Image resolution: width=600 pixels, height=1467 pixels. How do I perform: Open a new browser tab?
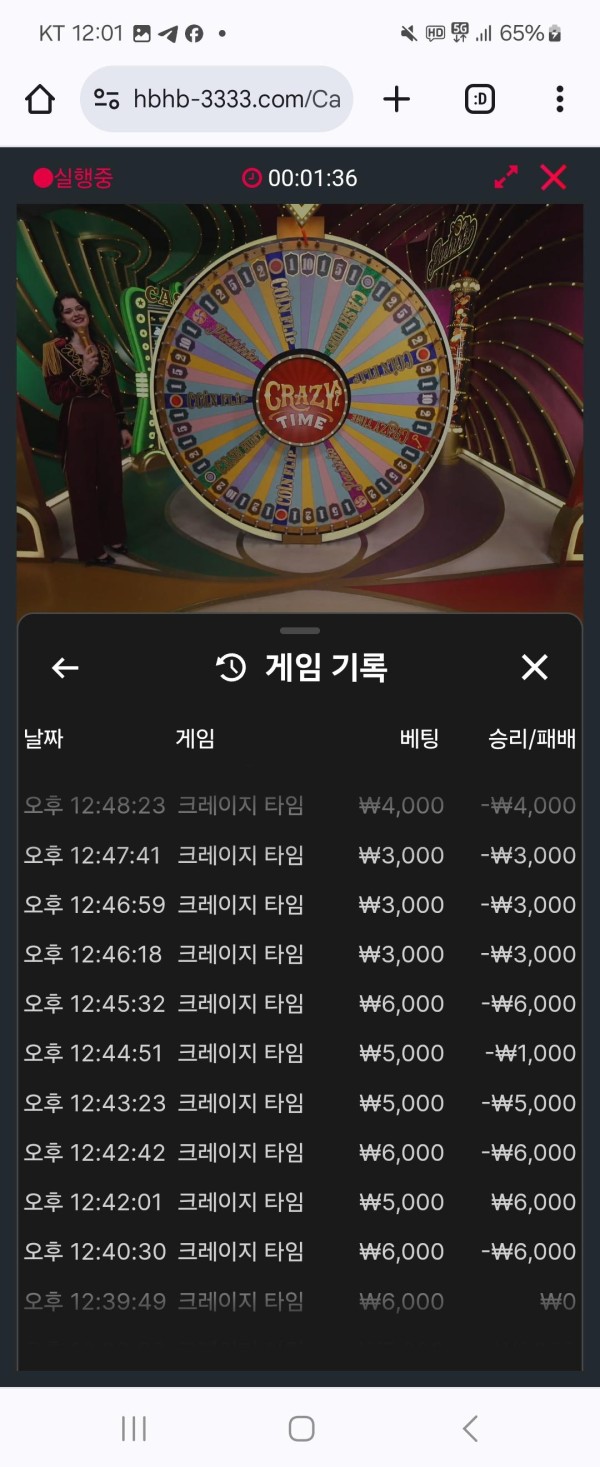coord(397,99)
